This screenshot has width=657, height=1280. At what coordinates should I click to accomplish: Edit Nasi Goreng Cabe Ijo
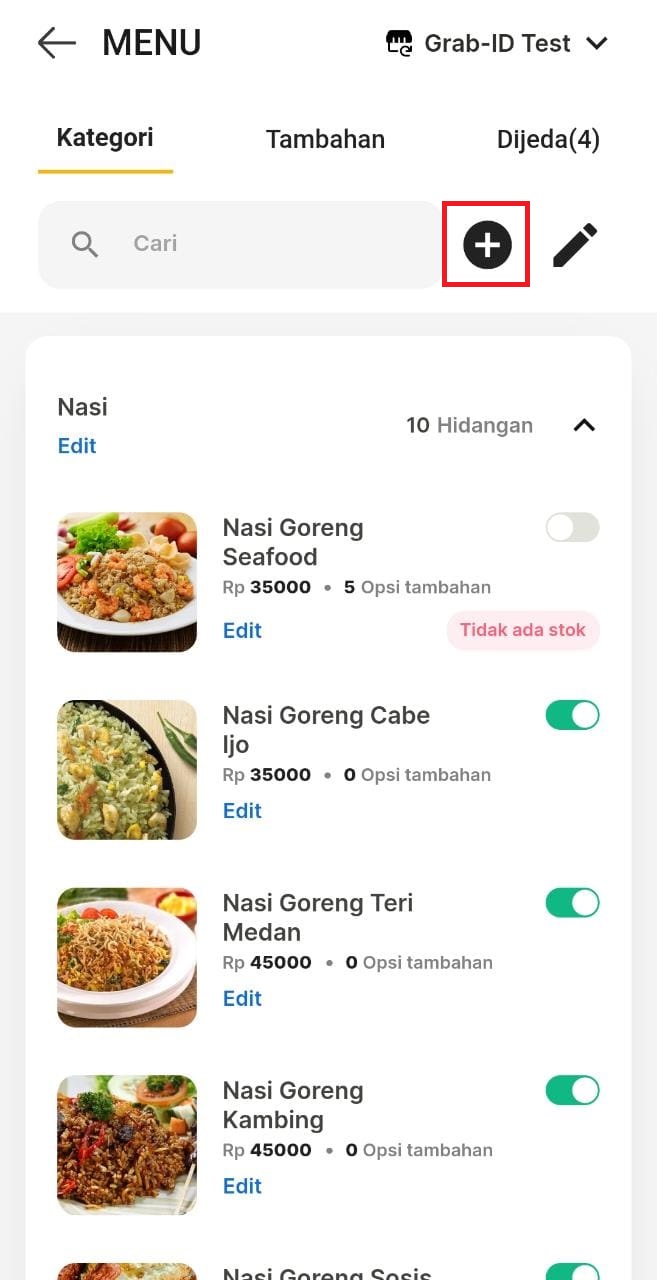point(242,811)
